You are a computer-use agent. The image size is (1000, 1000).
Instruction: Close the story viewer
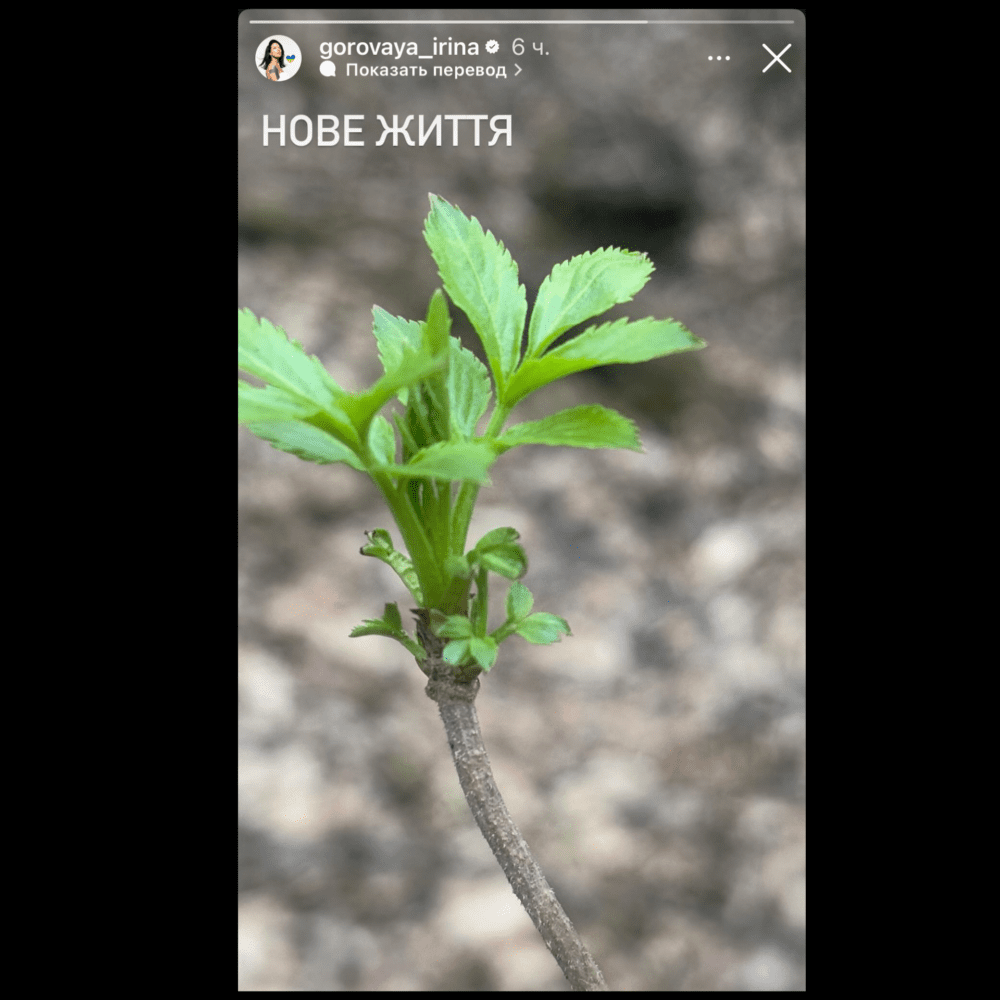776,58
